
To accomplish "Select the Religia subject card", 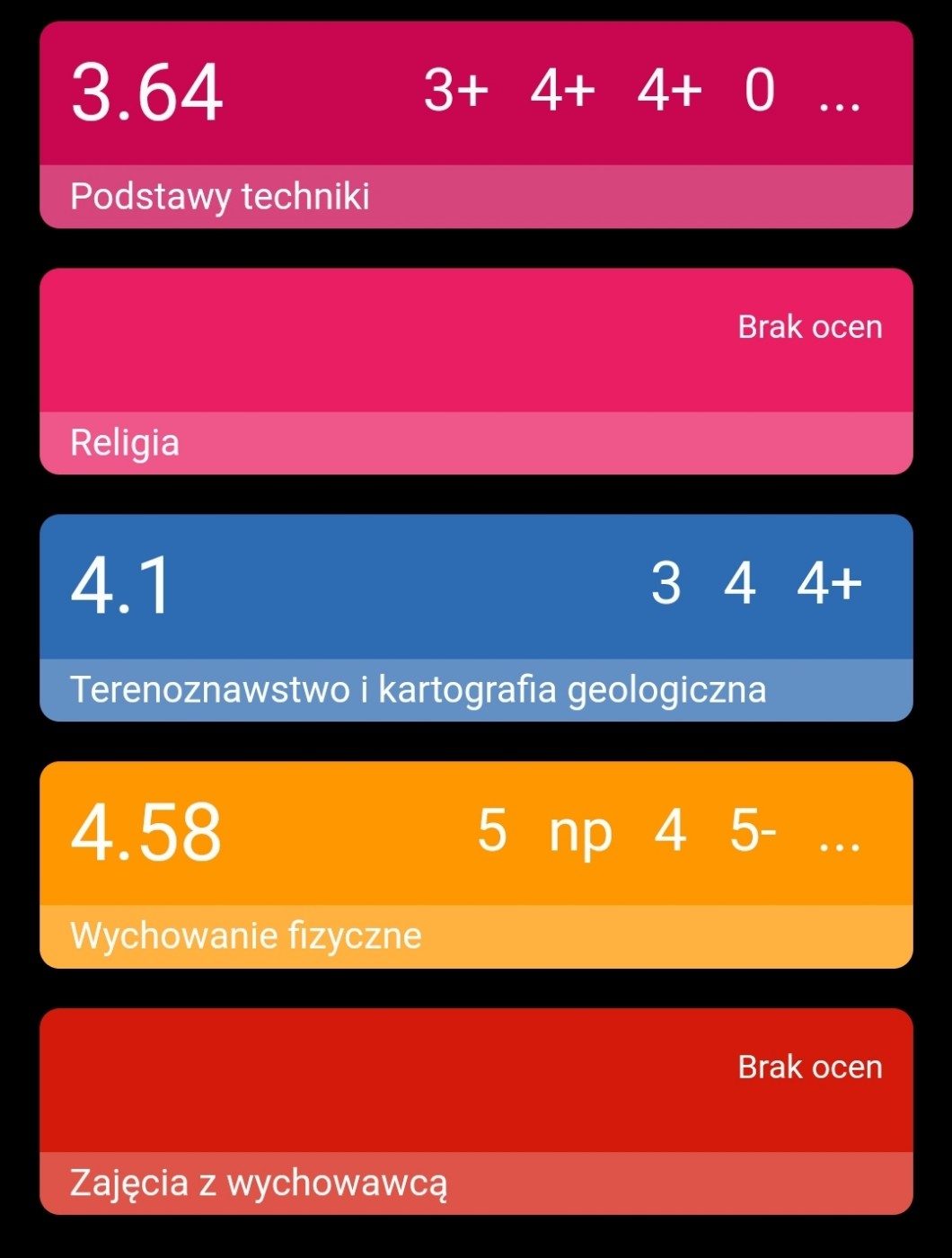I will click(x=476, y=371).
